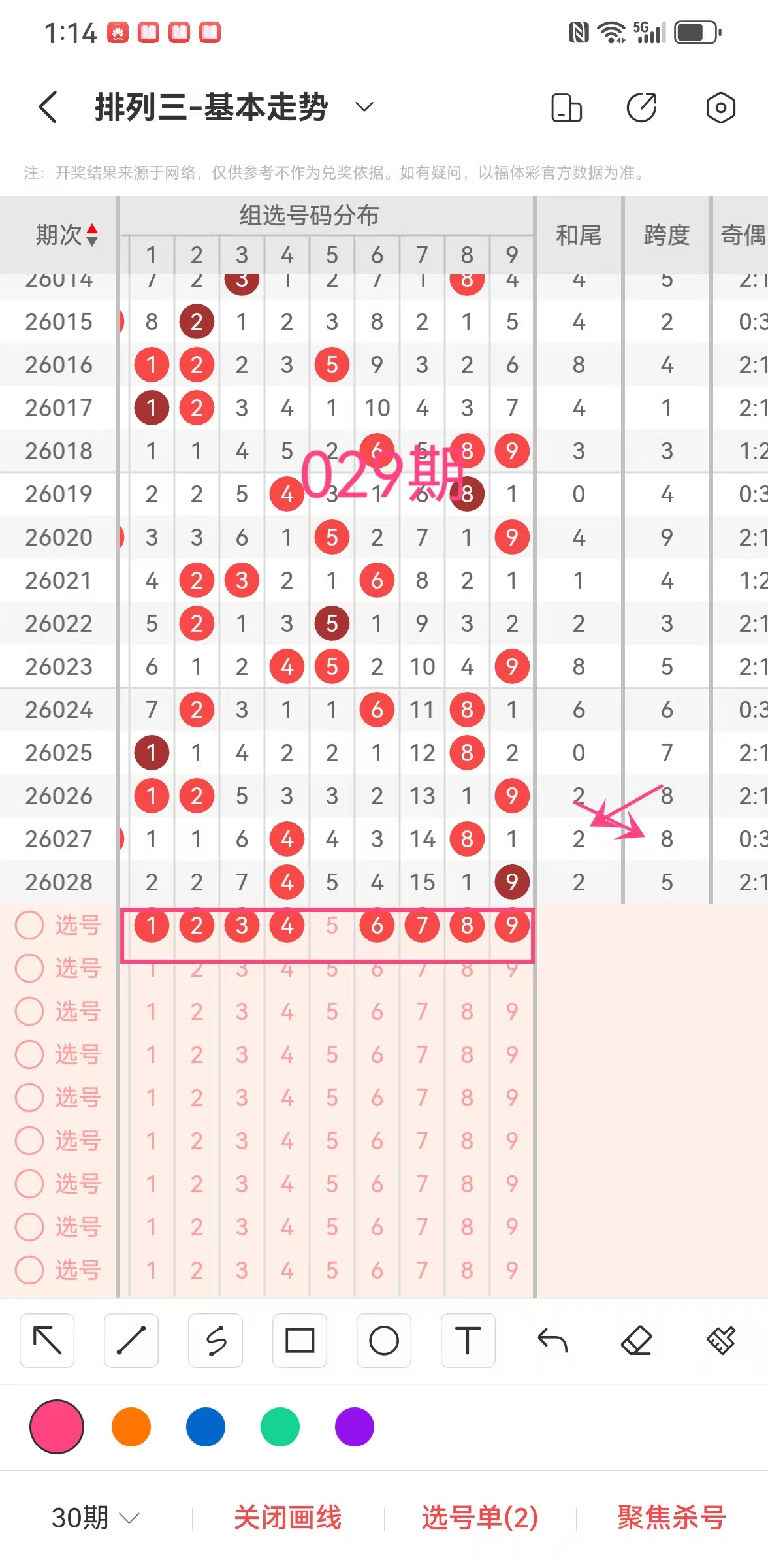Pick the blue drawing color
The height and width of the screenshot is (1568, 768).
(x=206, y=1428)
